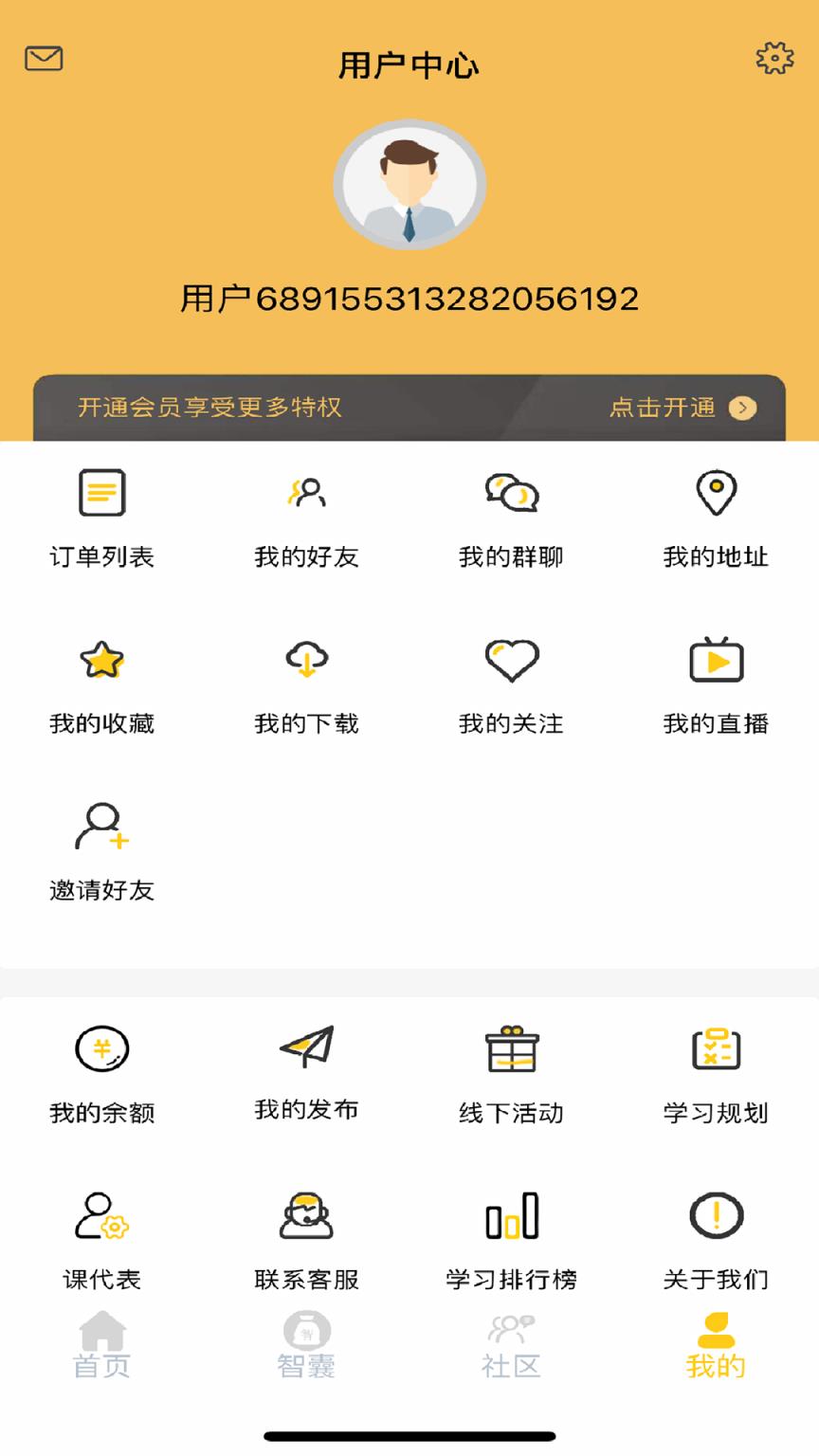View 我的收藏 favorites star icon
Screen dimensions: 819x1456
coord(101,661)
